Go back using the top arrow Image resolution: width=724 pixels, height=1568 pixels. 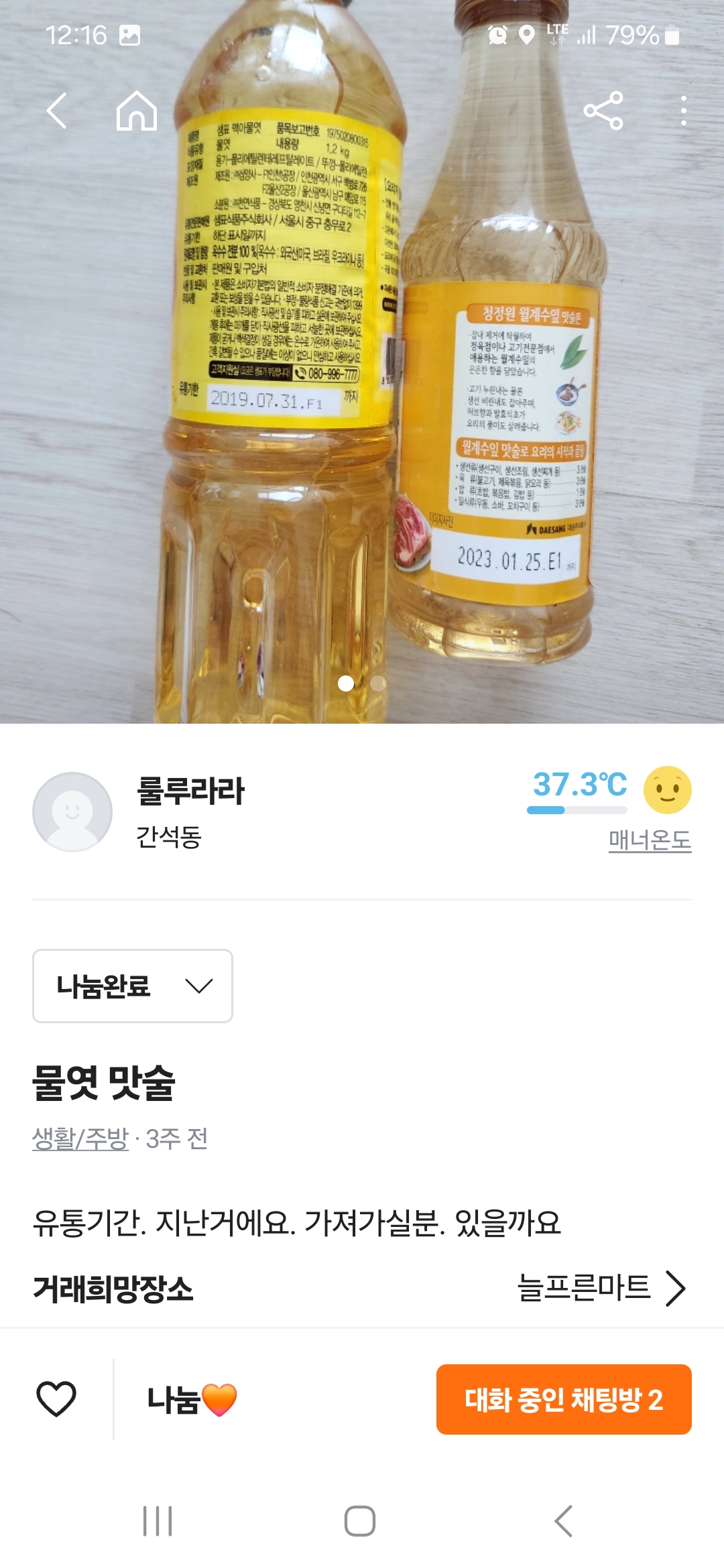(x=57, y=111)
